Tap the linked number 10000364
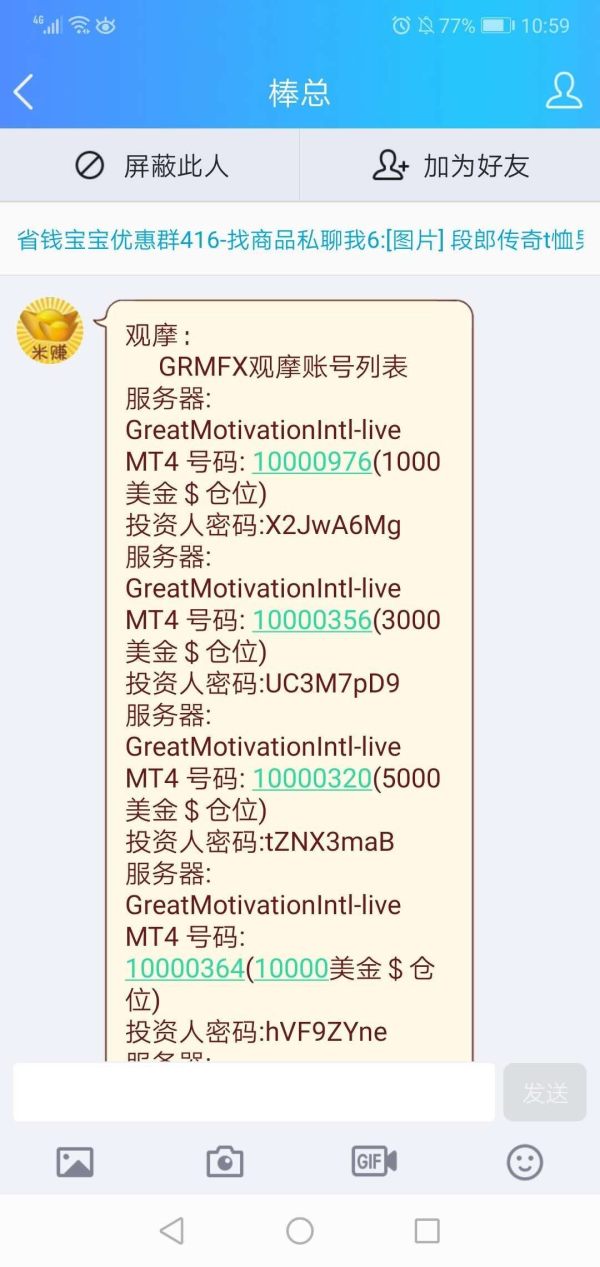600x1267 pixels. coord(185,968)
